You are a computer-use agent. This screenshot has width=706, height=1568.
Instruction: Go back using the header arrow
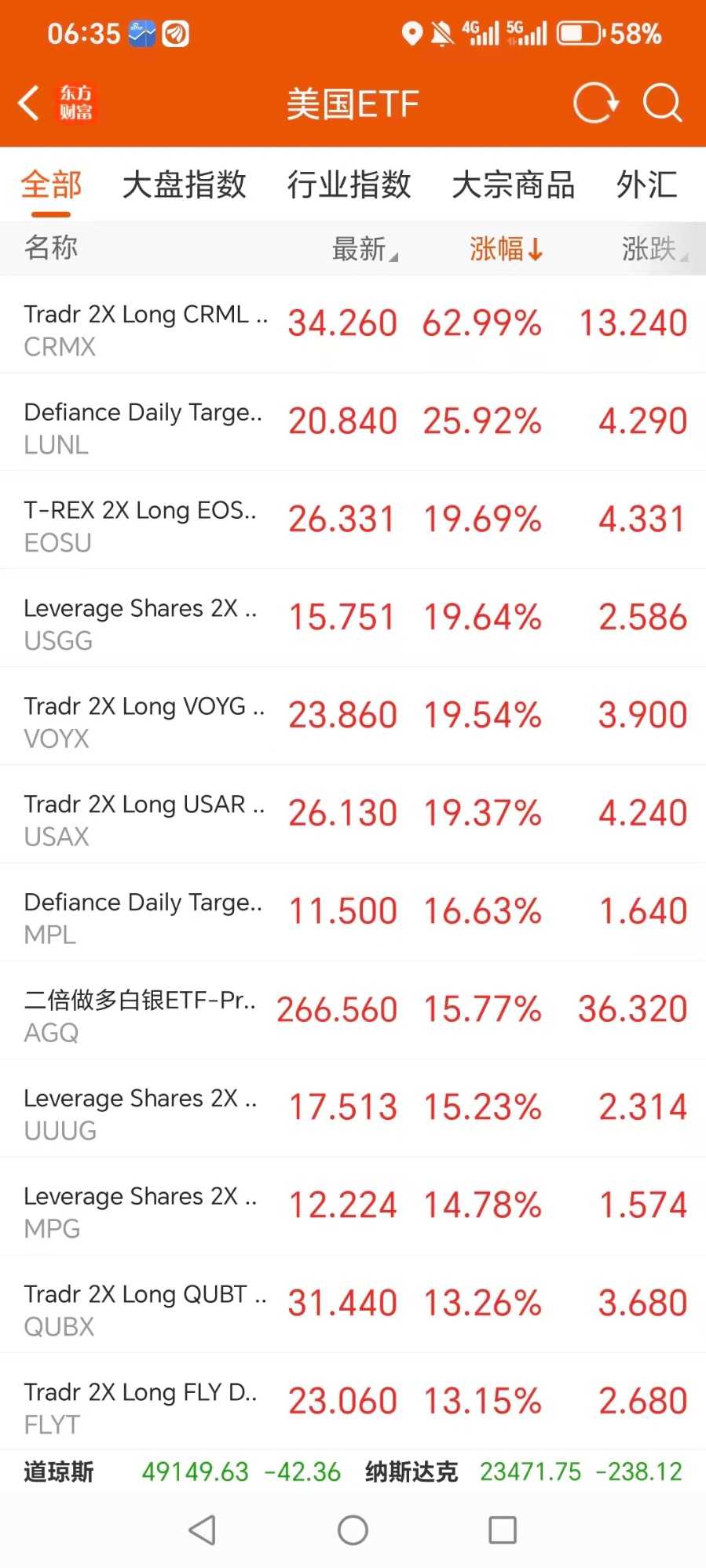pyautogui.click(x=29, y=103)
